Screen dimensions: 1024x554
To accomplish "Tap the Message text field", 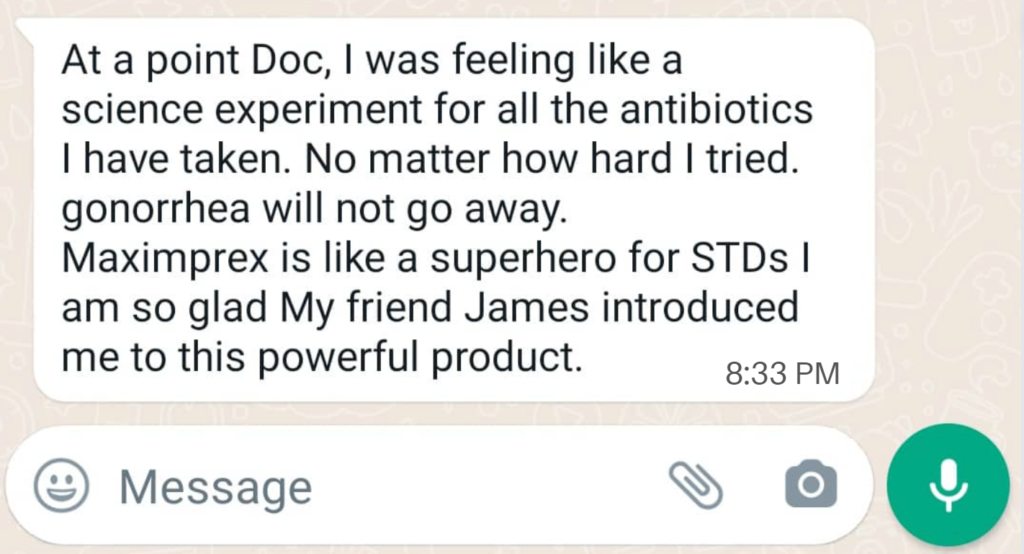I will (x=380, y=487).
